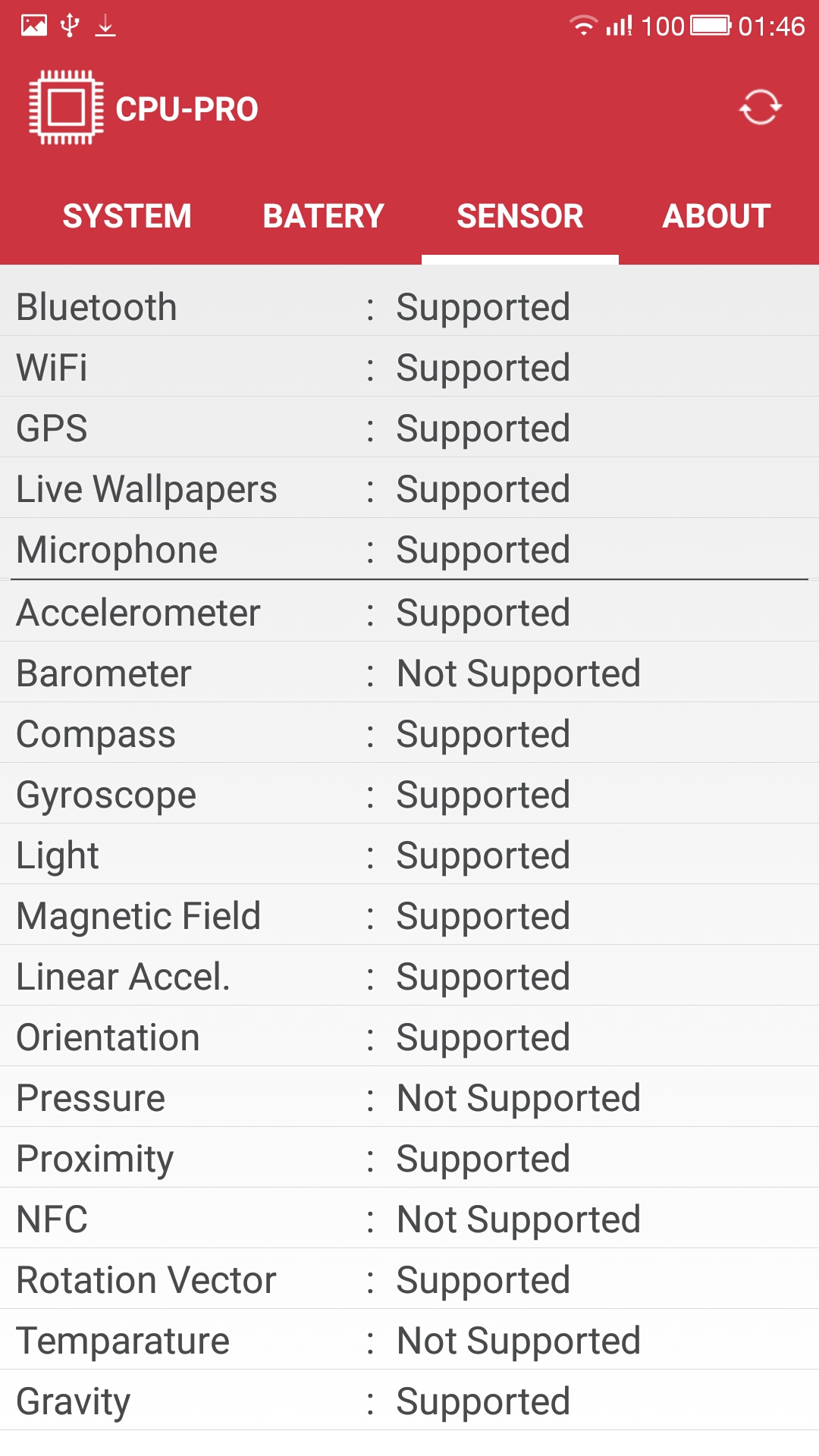
Task: Tap the SENSOR tab label
Action: click(519, 216)
